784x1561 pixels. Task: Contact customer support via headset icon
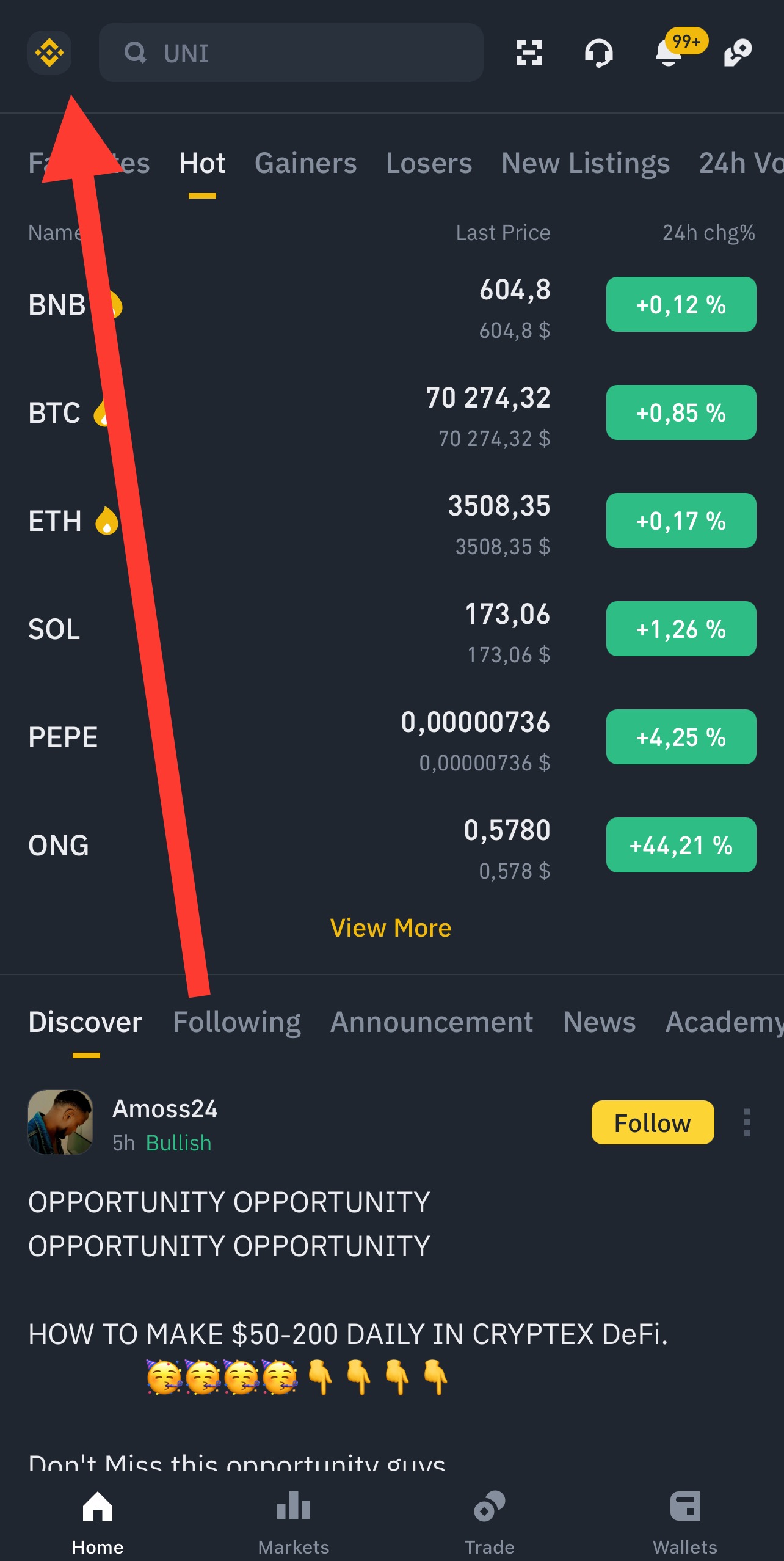598,53
